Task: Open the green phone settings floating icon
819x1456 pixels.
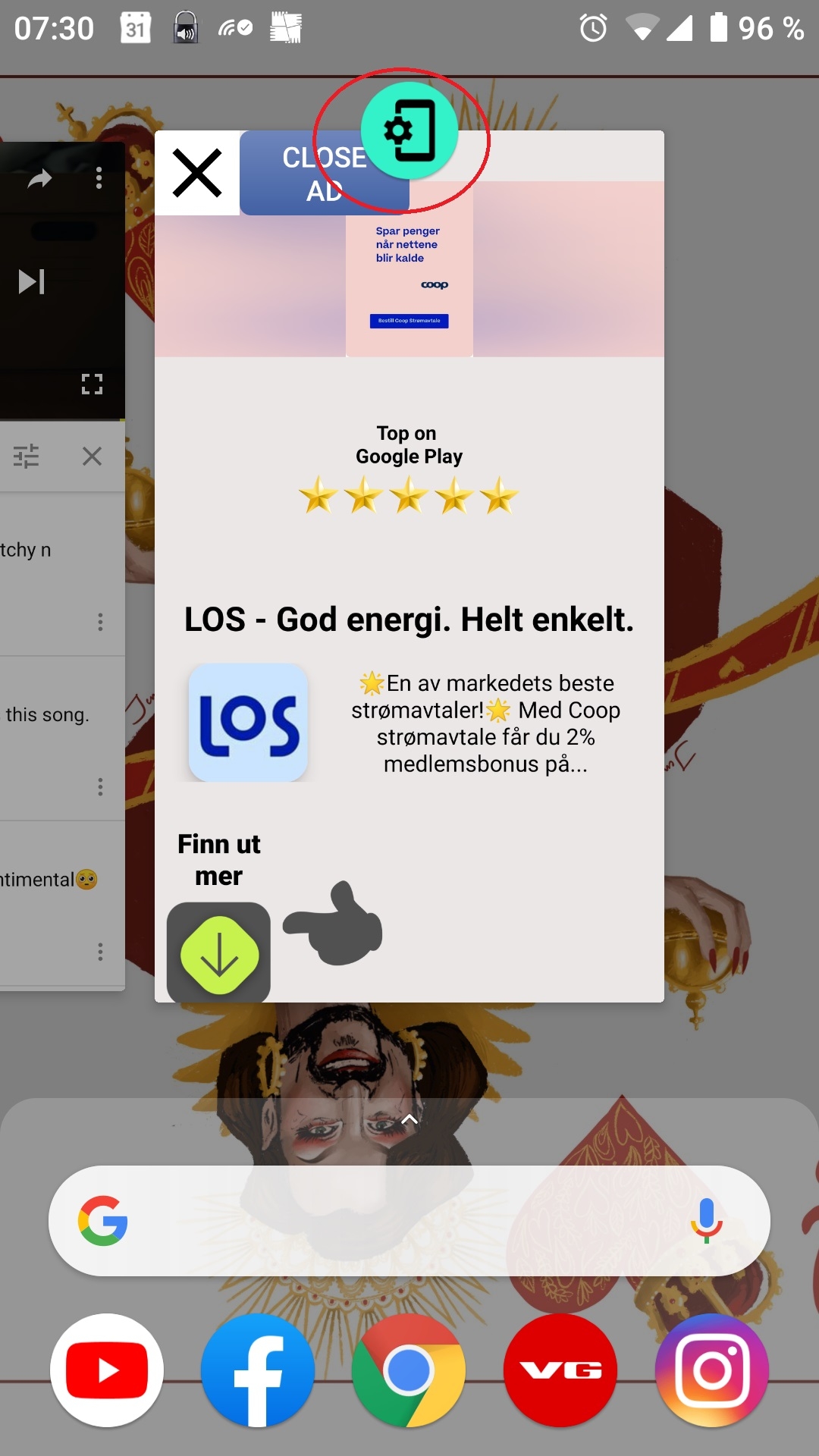Action: pyautogui.click(x=409, y=130)
